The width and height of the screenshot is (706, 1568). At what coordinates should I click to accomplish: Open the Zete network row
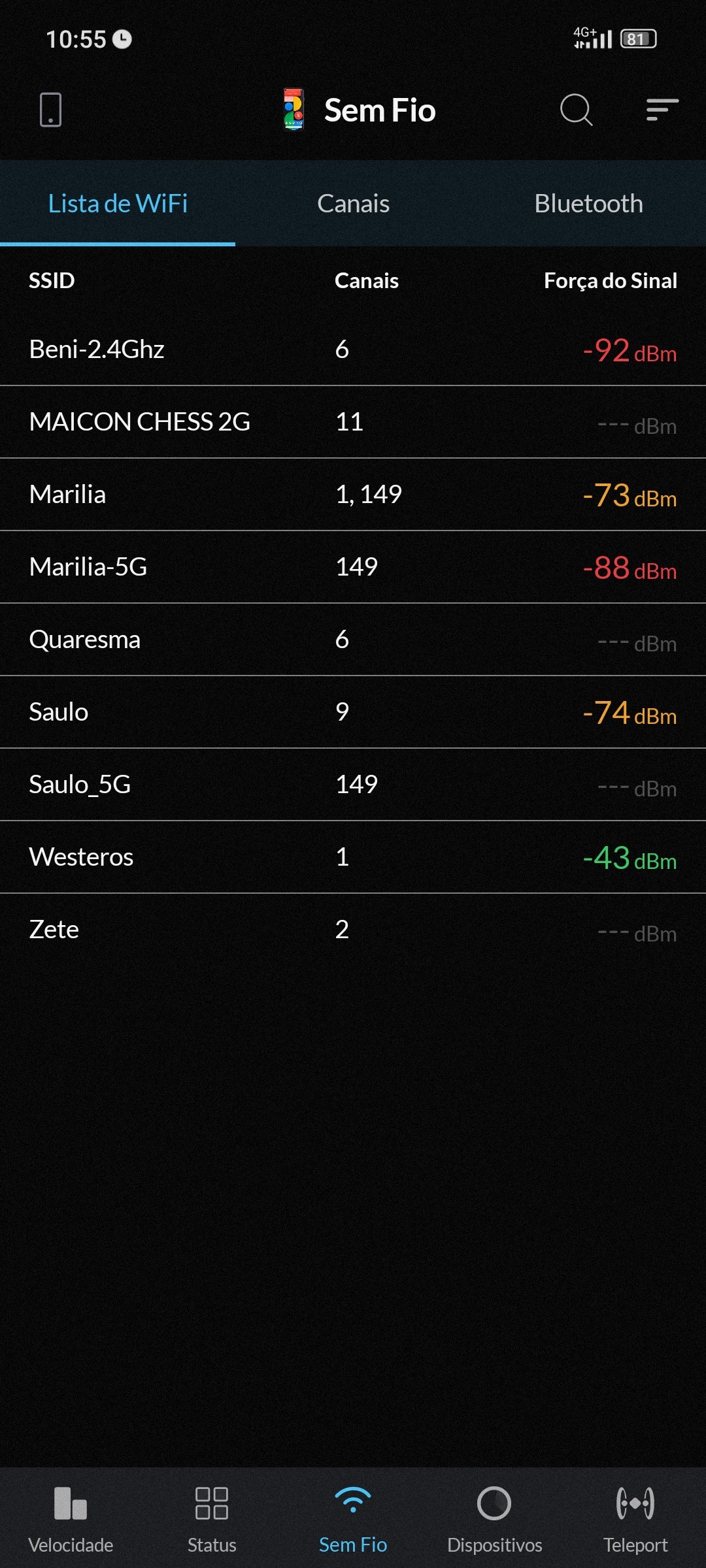[x=353, y=930]
